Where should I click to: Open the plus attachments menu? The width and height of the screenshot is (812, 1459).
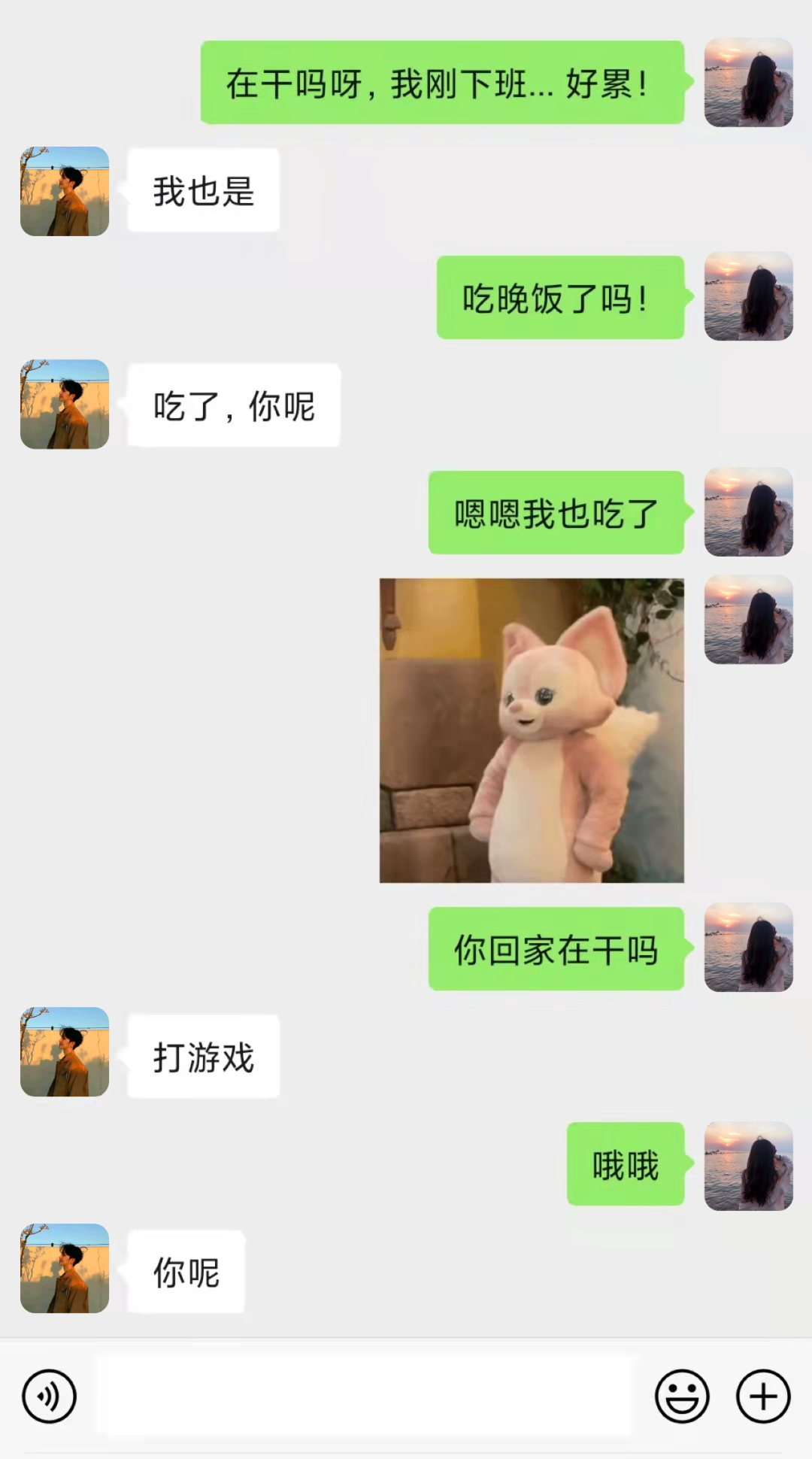point(762,1396)
